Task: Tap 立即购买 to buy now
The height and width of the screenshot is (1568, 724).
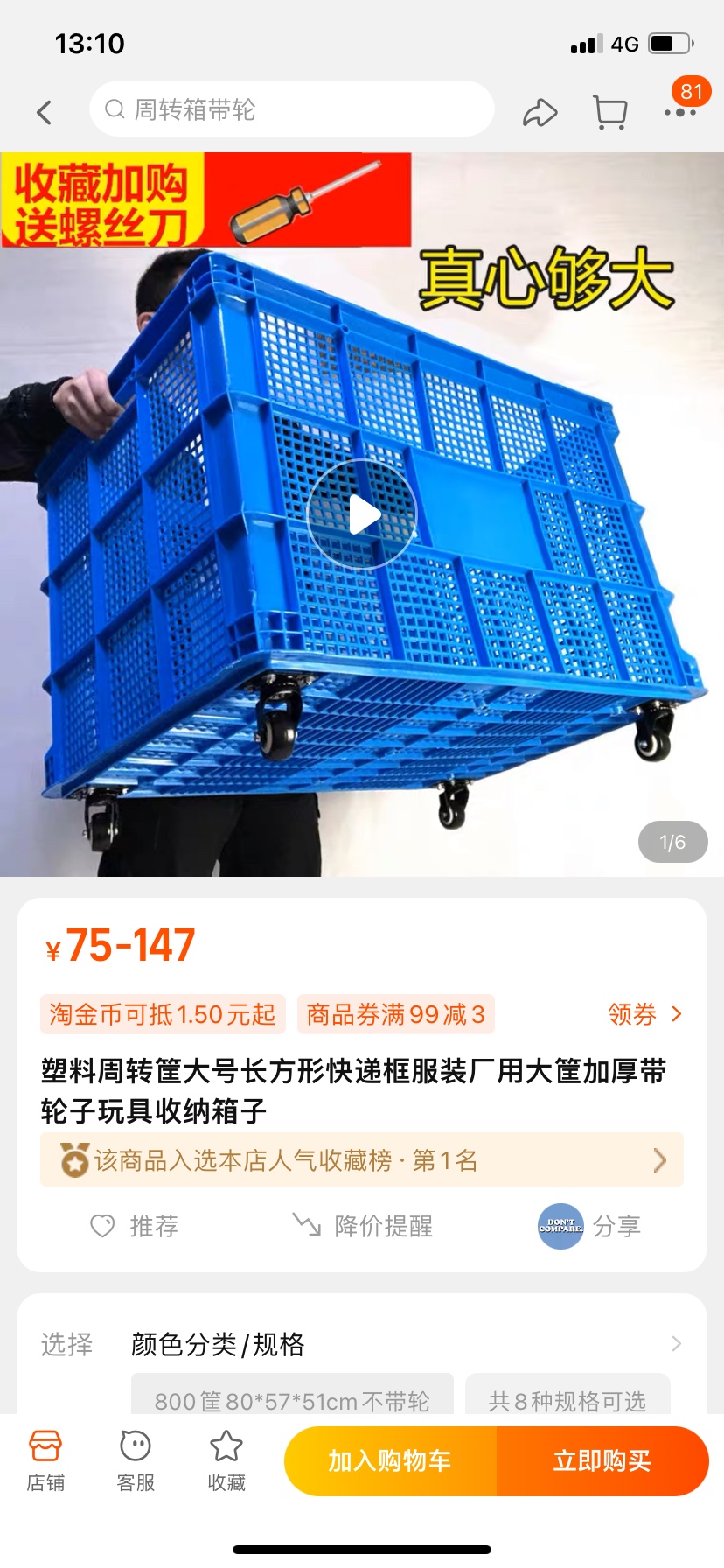Action: (602, 1460)
